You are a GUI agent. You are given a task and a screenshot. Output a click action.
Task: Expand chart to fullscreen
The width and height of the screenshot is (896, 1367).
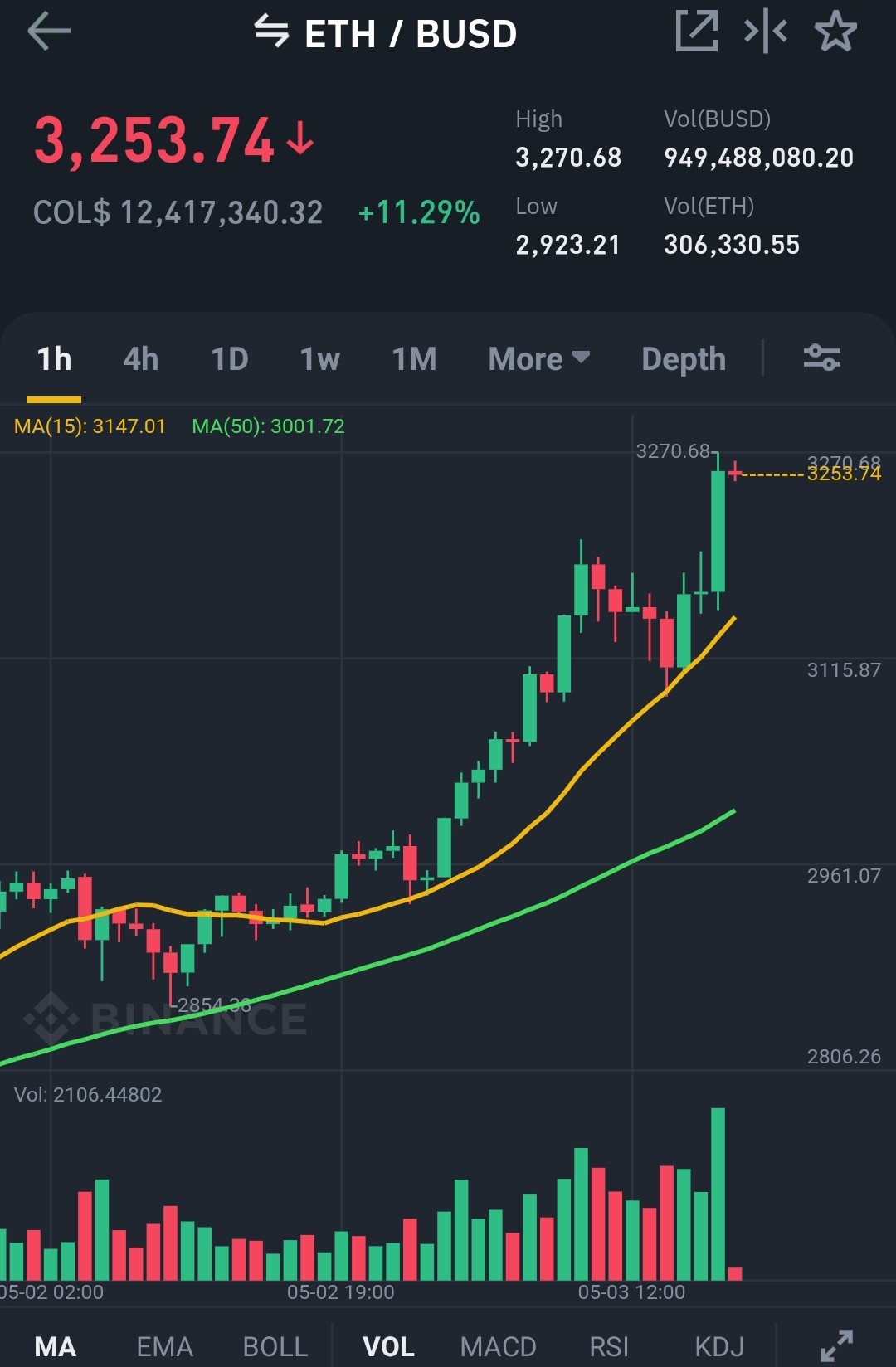[x=836, y=1346]
